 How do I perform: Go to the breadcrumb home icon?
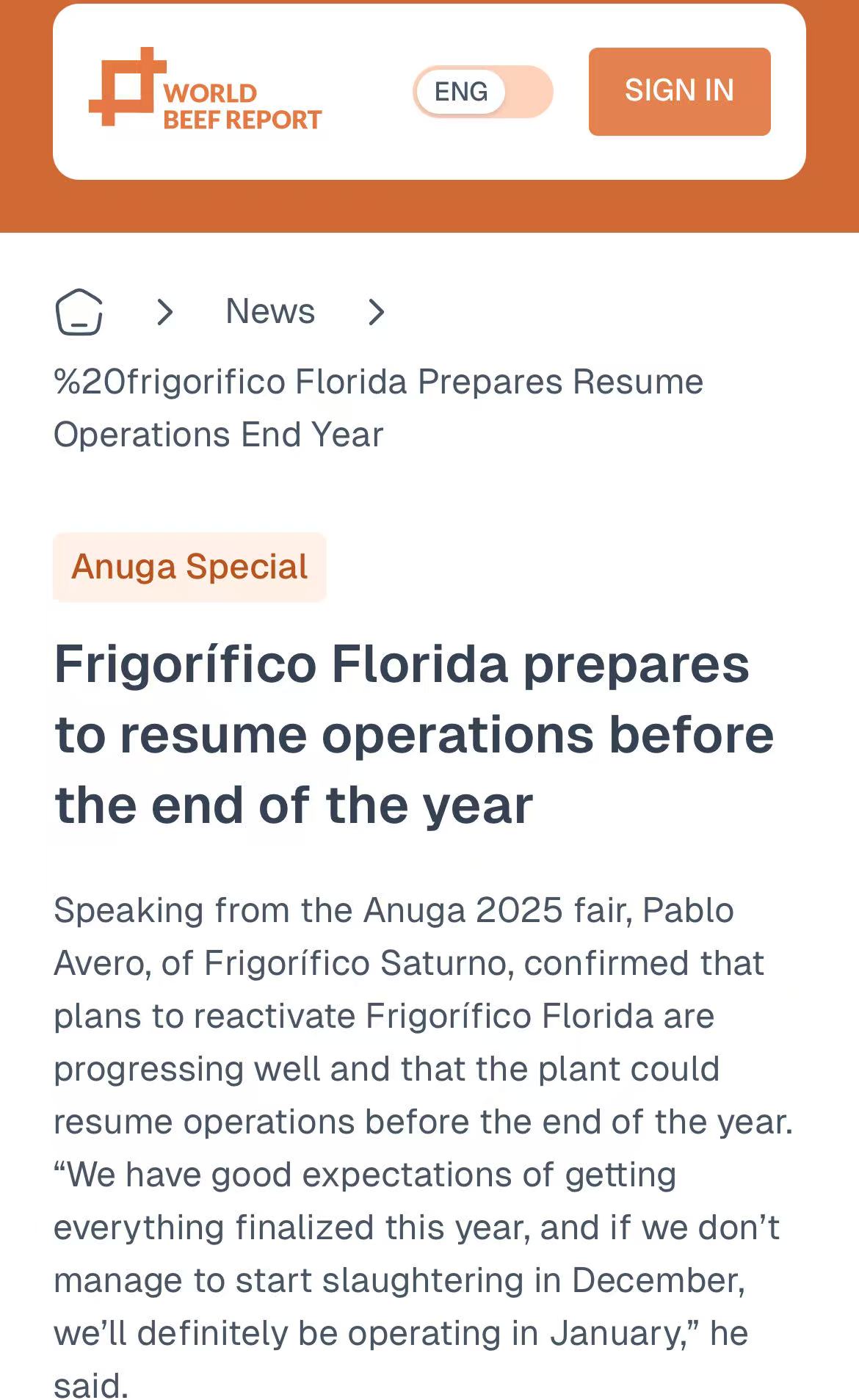point(79,312)
